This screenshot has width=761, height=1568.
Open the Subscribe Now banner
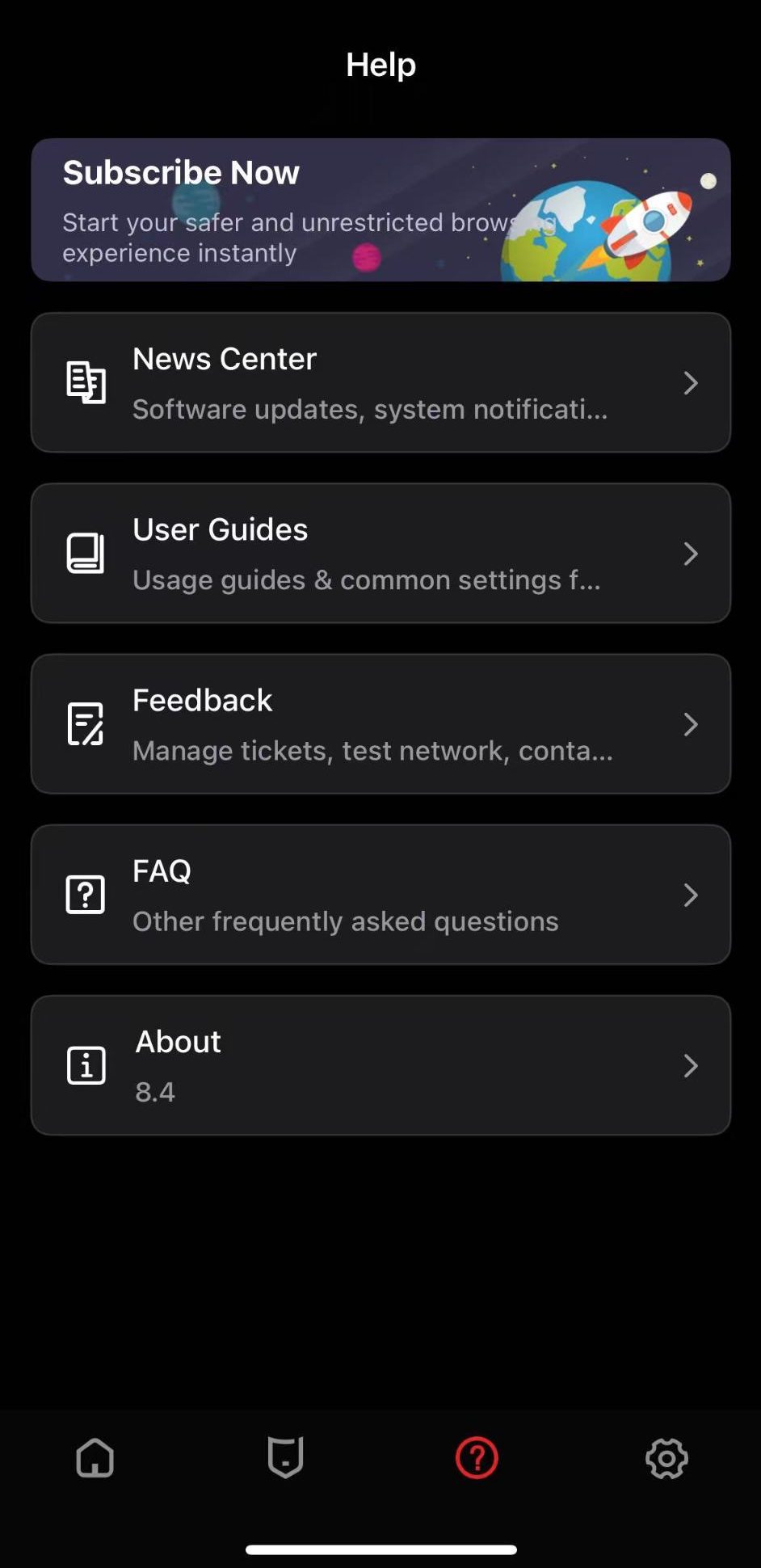[380, 210]
